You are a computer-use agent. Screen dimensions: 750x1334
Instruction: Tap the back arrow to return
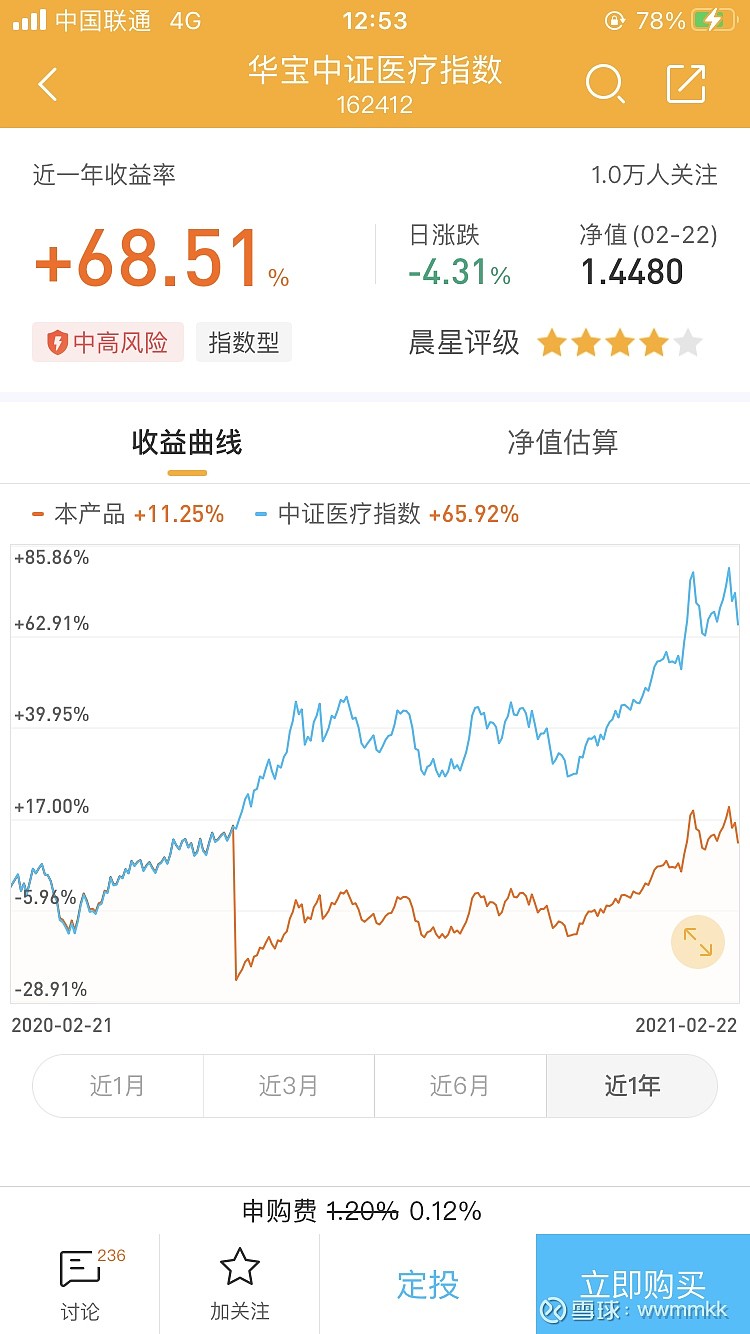pos(47,84)
